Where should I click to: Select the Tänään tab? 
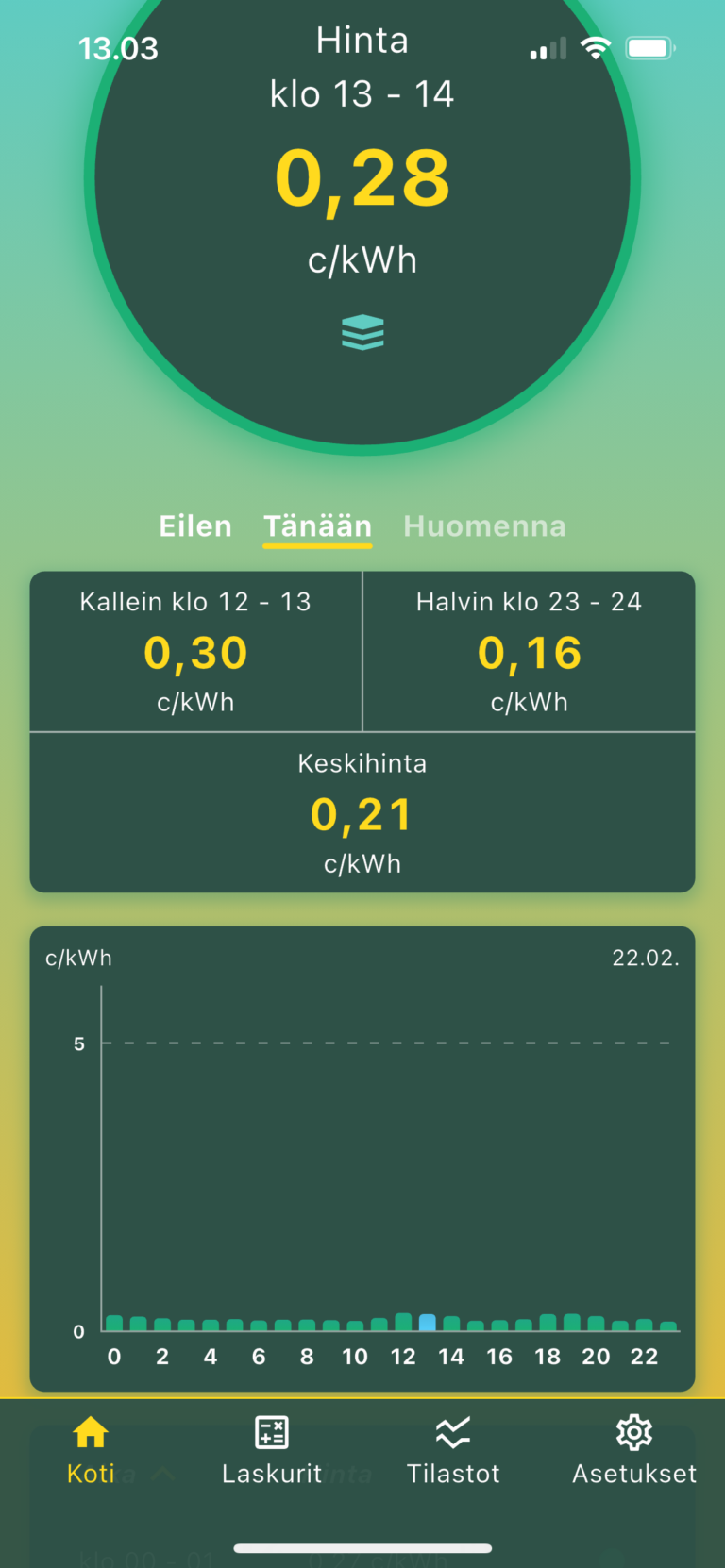317,526
